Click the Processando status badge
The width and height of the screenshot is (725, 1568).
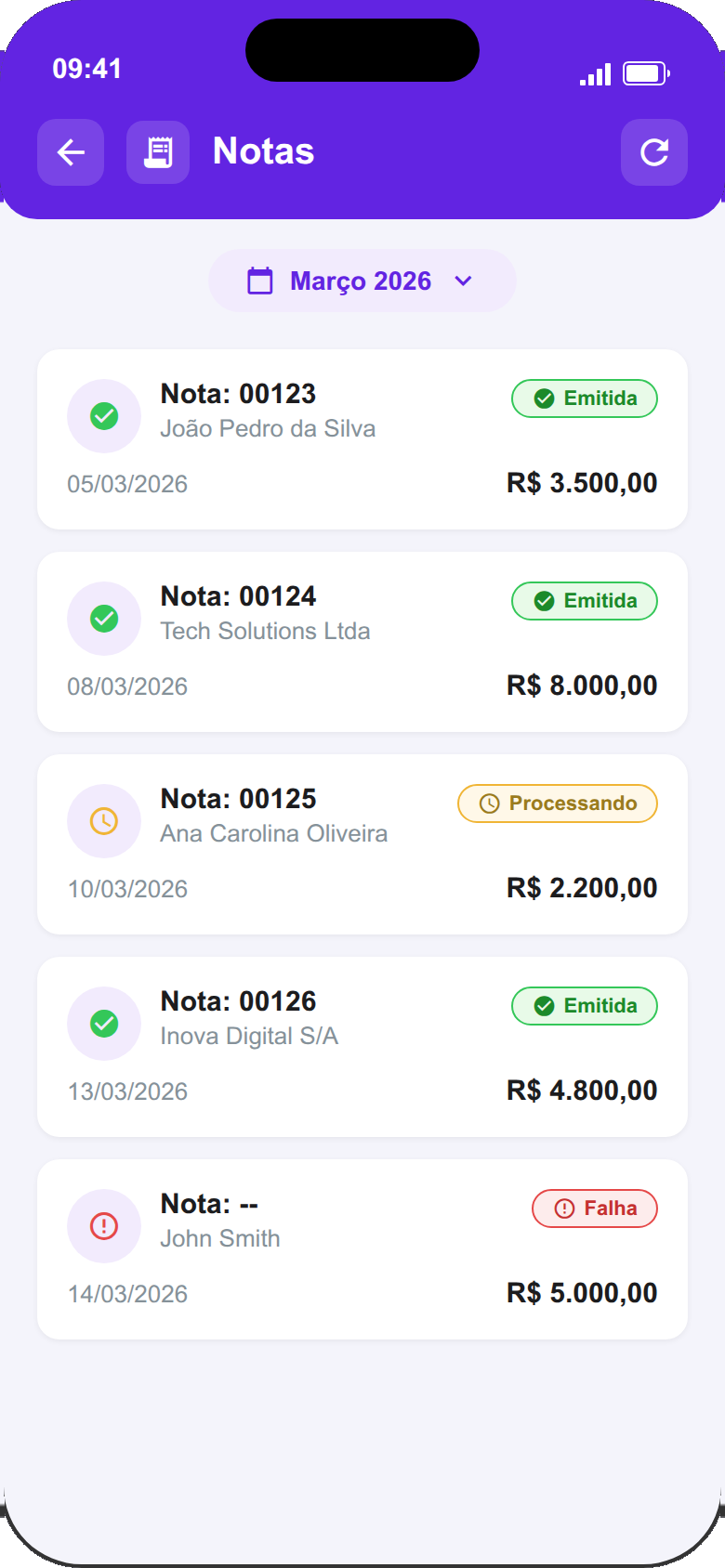click(x=556, y=803)
